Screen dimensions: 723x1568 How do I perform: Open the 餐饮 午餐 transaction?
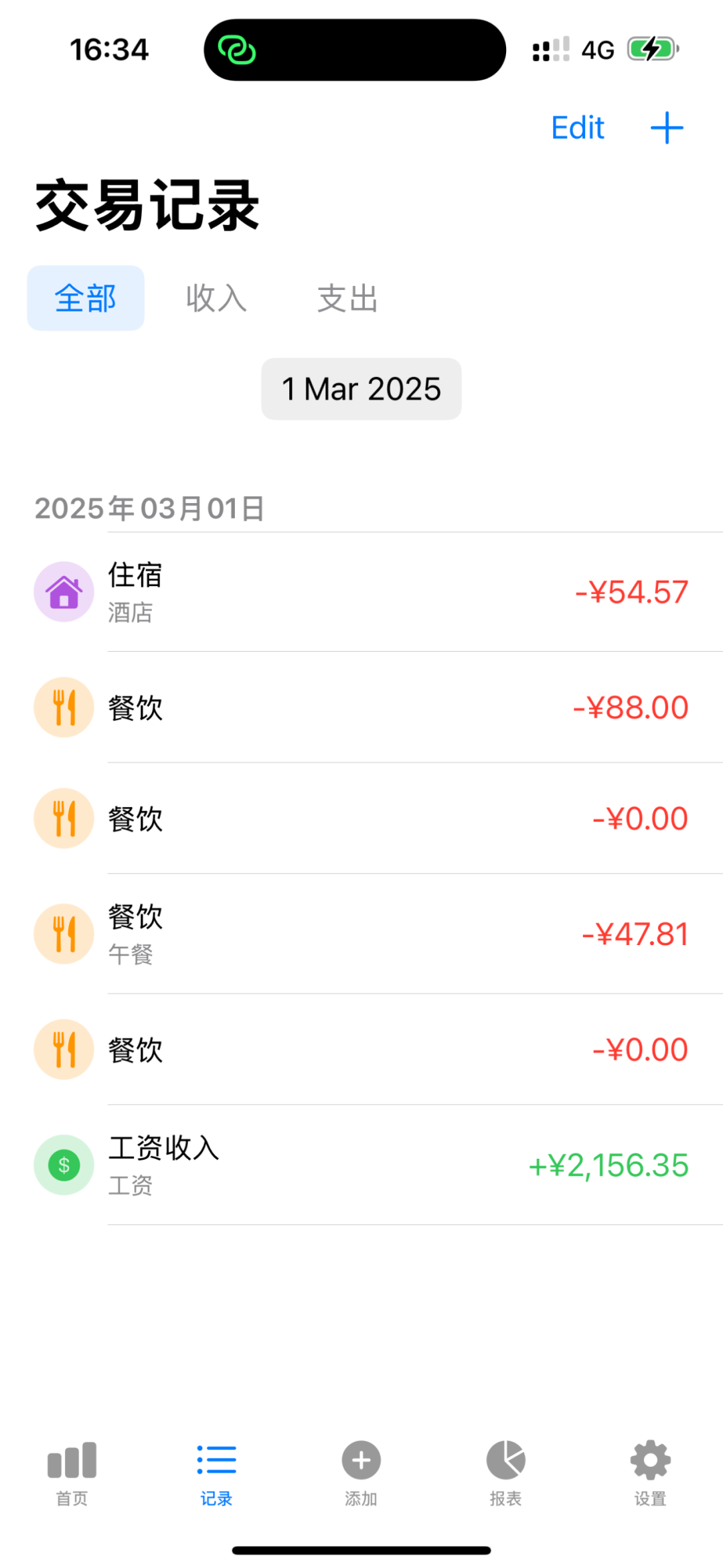(361, 934)
